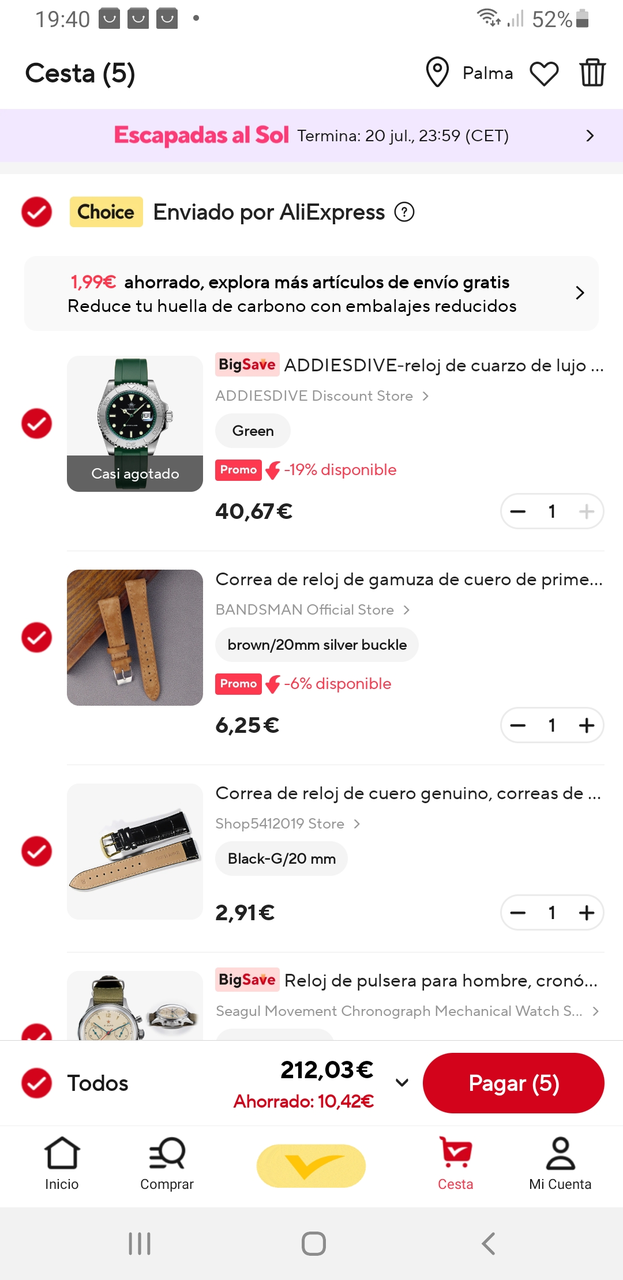Toggle the Todos select-all checkbox
The width and height of the screenshot is (623, 1280).
pos(37,1083)
